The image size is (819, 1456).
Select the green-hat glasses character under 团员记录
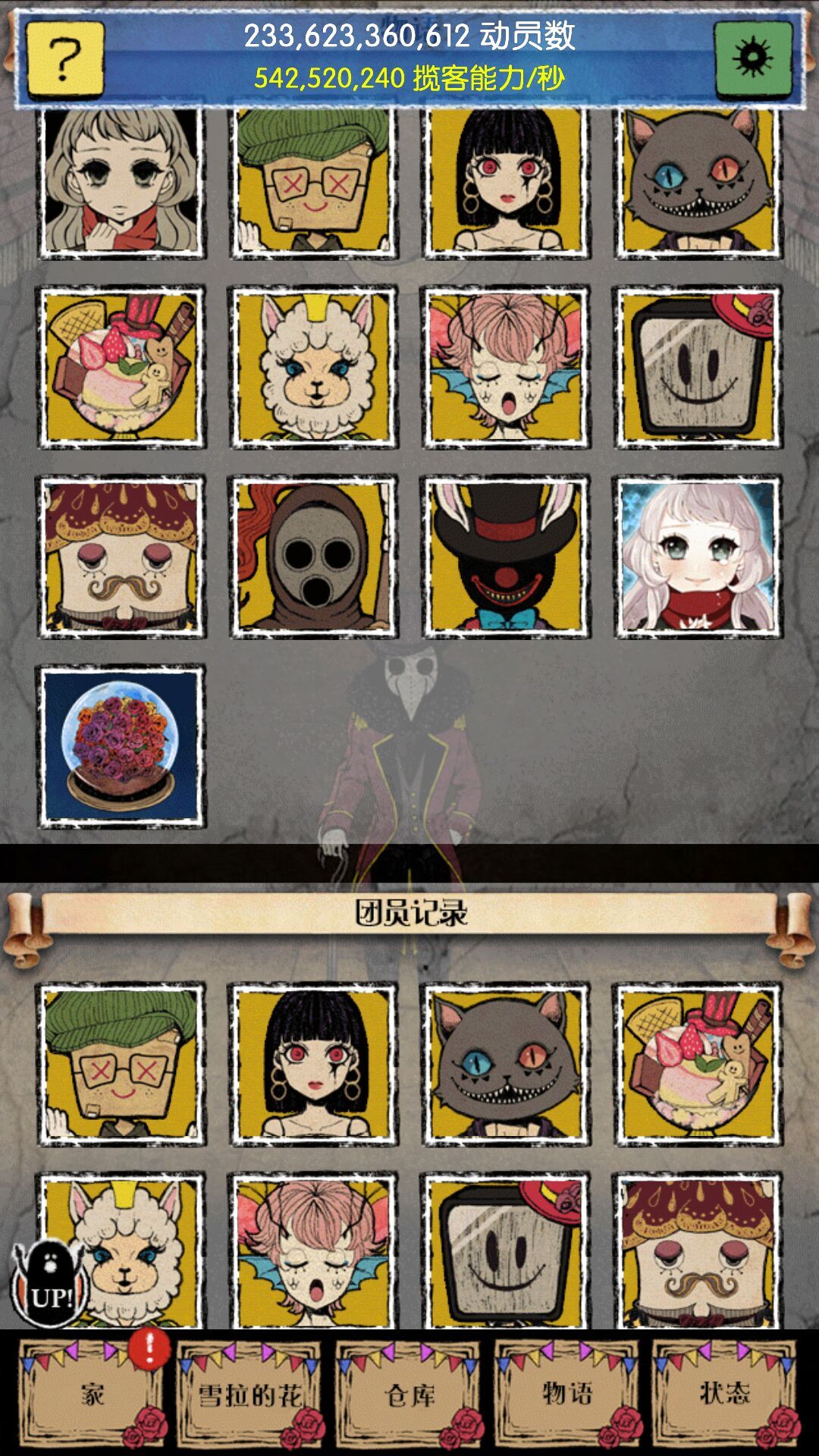click(121, 1064)
